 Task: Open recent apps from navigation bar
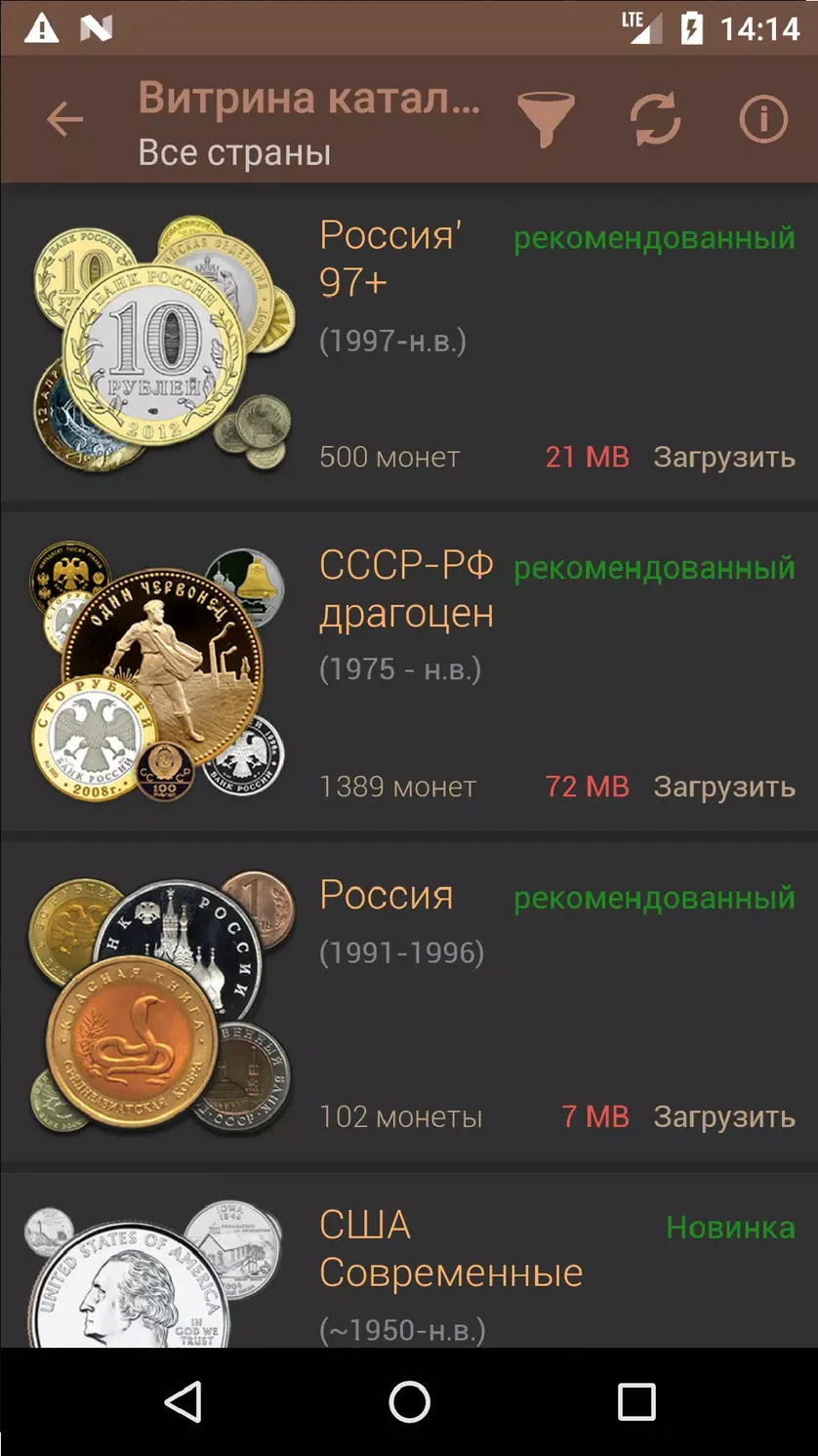coord(636,1402)
